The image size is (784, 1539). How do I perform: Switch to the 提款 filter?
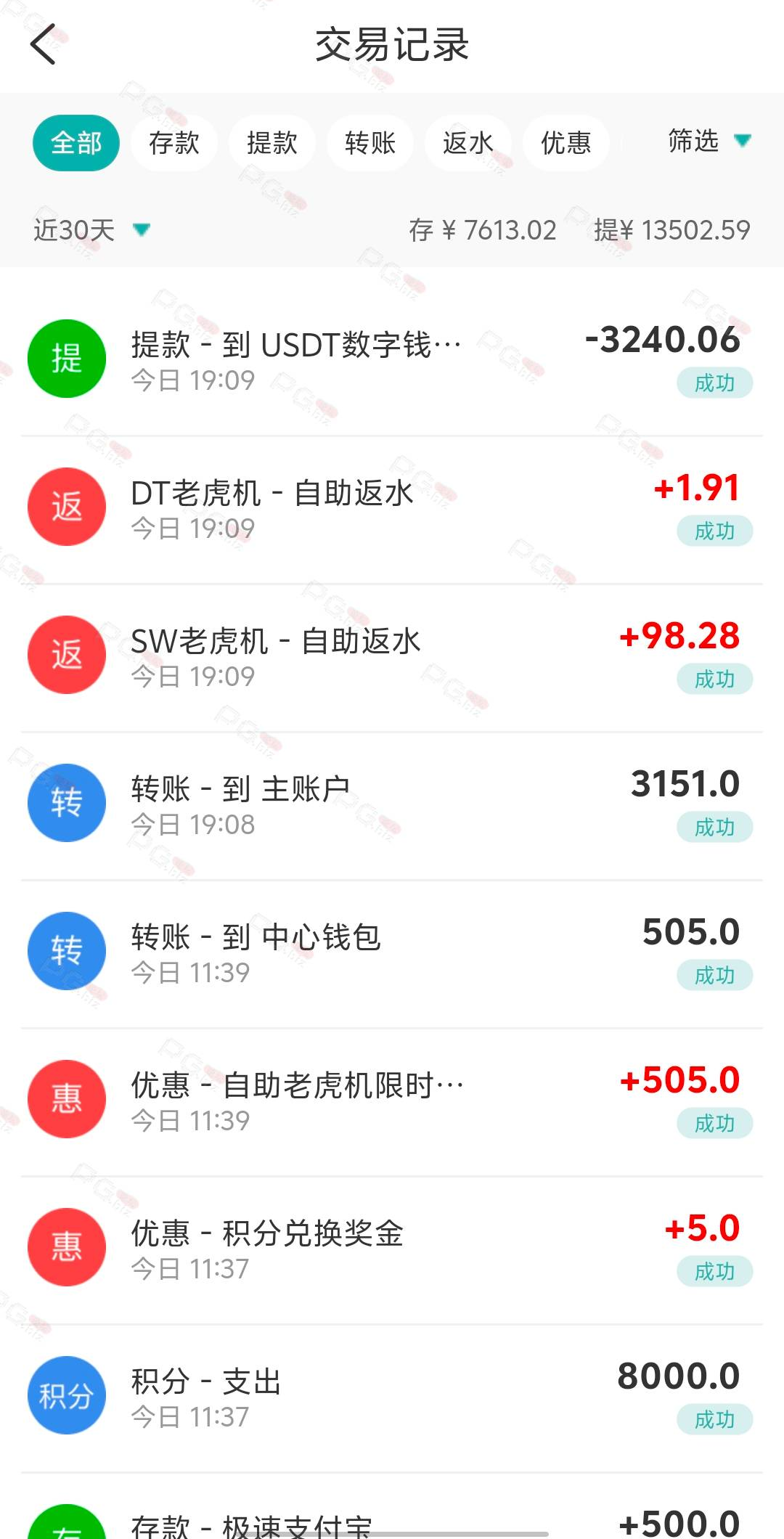272,143
